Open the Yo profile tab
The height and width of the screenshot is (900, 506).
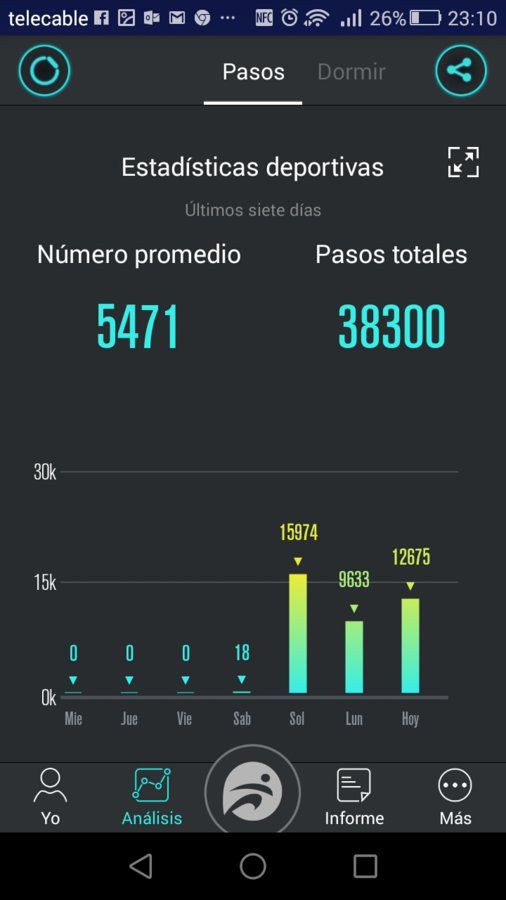[x=50, y=797]
